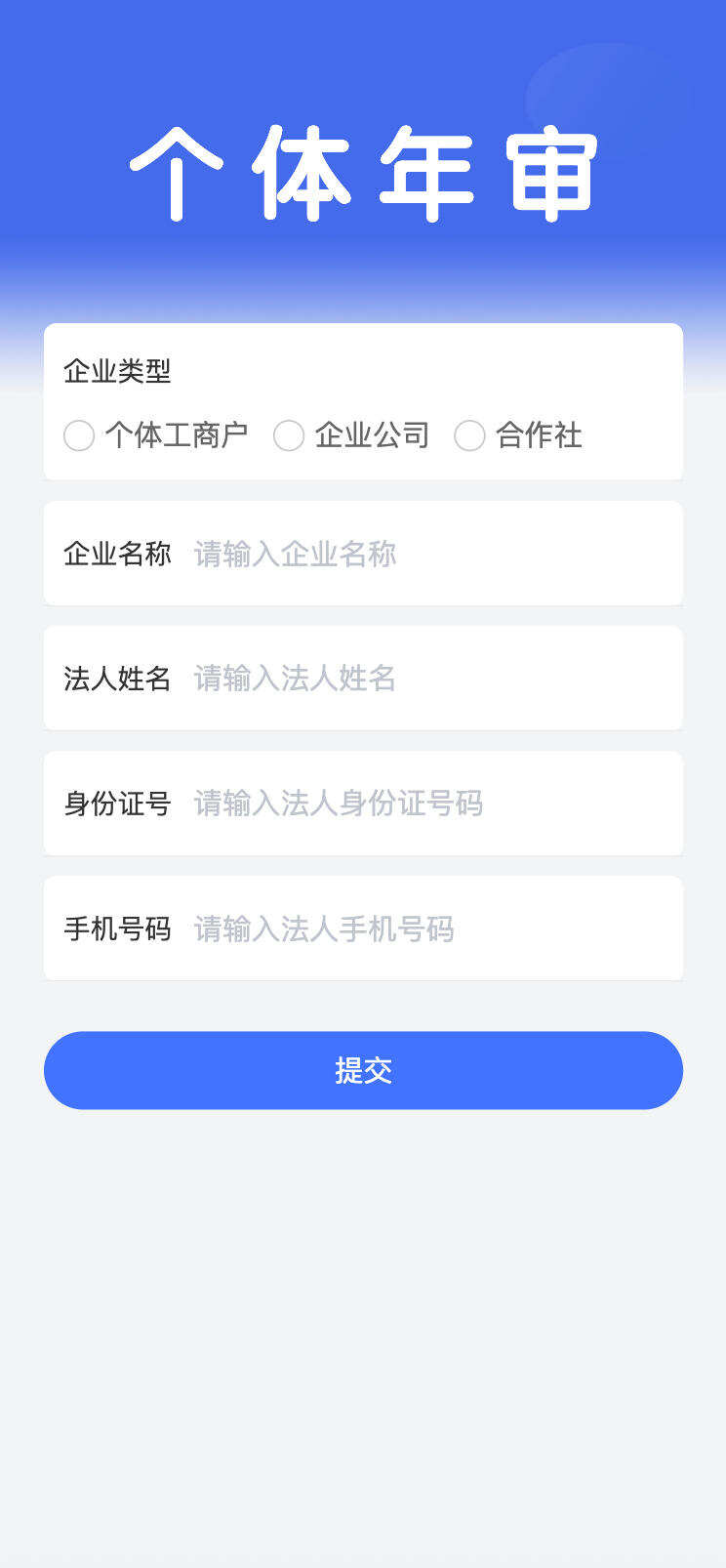Click the placeholder text 请输入企业名称

coord(296,554)
